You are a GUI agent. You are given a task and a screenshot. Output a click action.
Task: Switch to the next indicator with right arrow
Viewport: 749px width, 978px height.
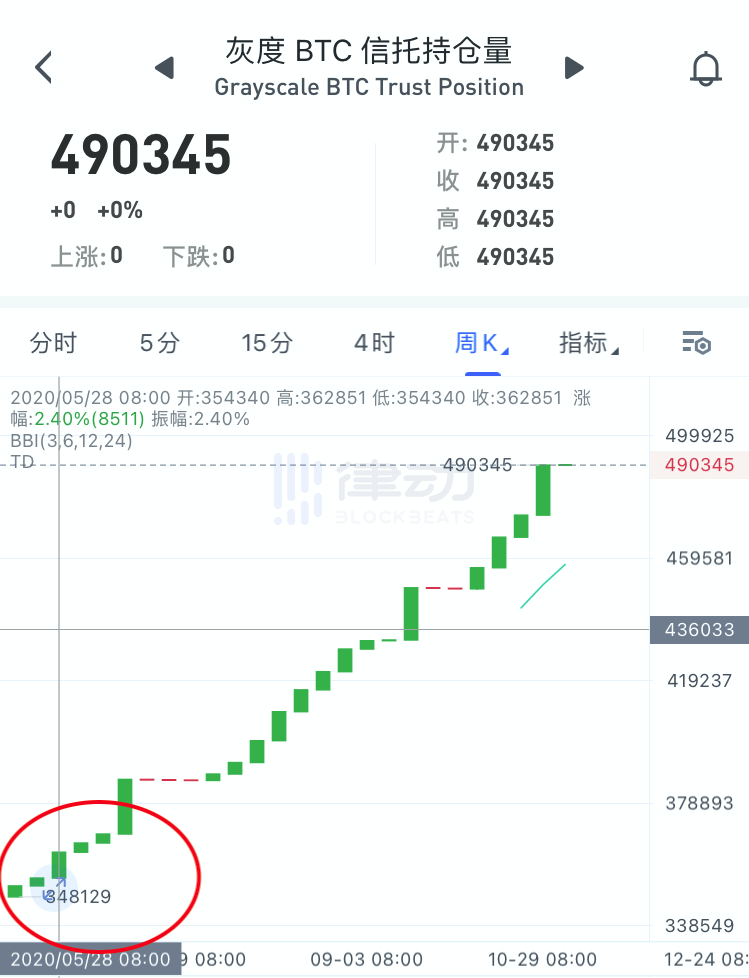coord(574,68)
